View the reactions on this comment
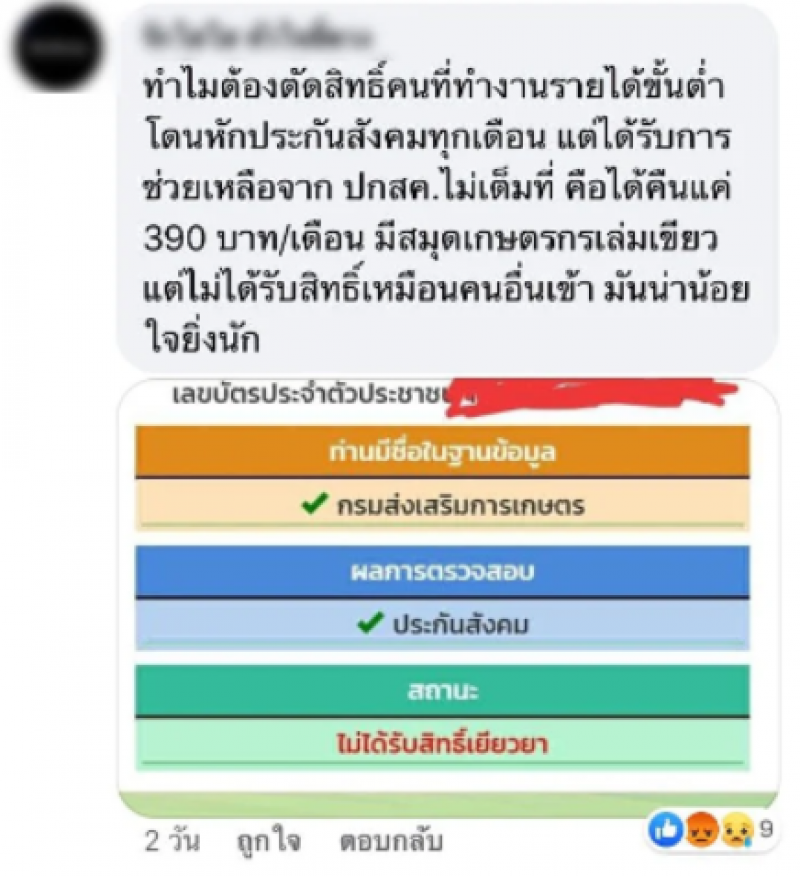The height and width of the screenshot is (876, 800). click(712, 830)
